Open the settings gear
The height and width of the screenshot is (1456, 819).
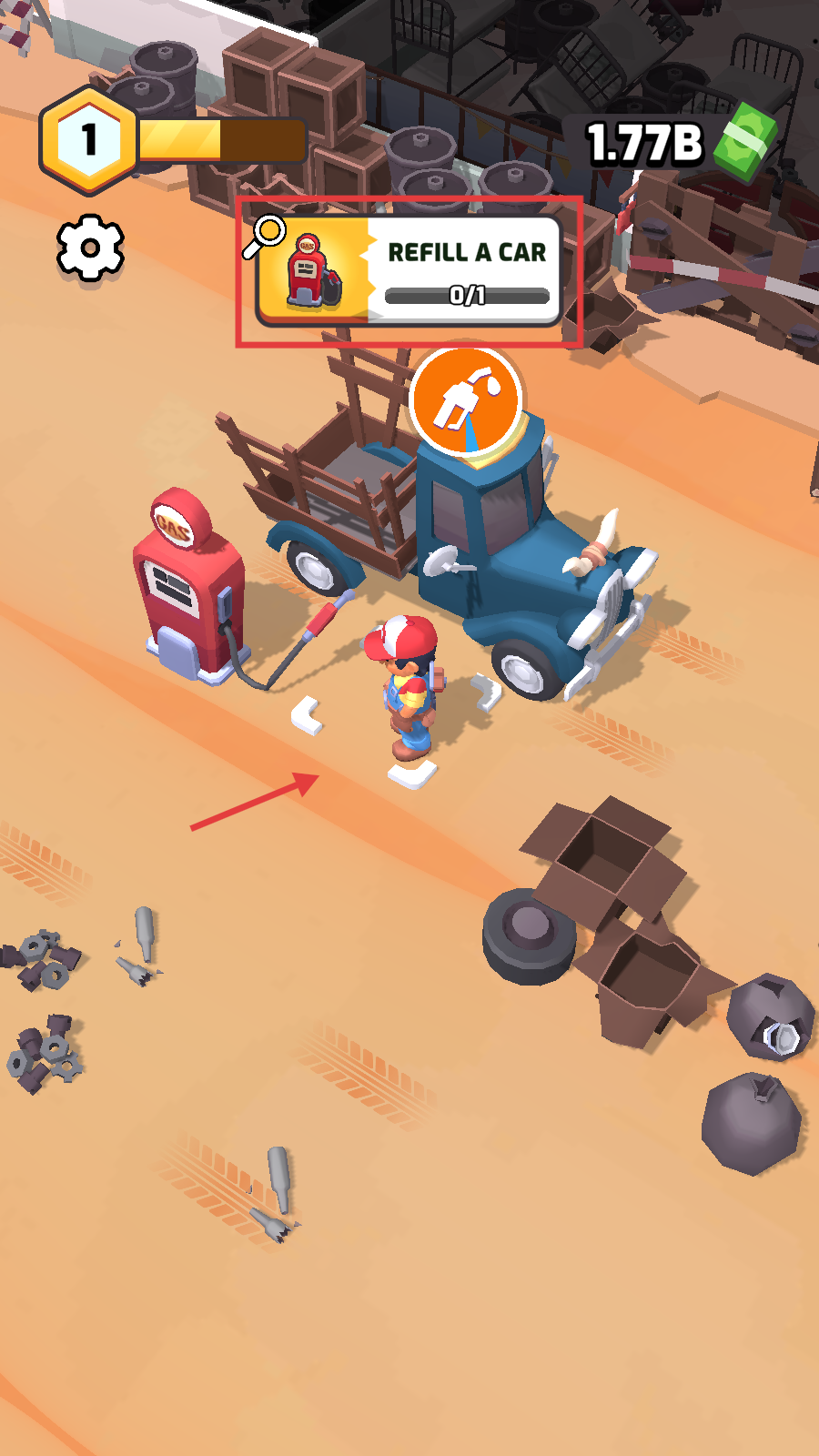[90, 248]
